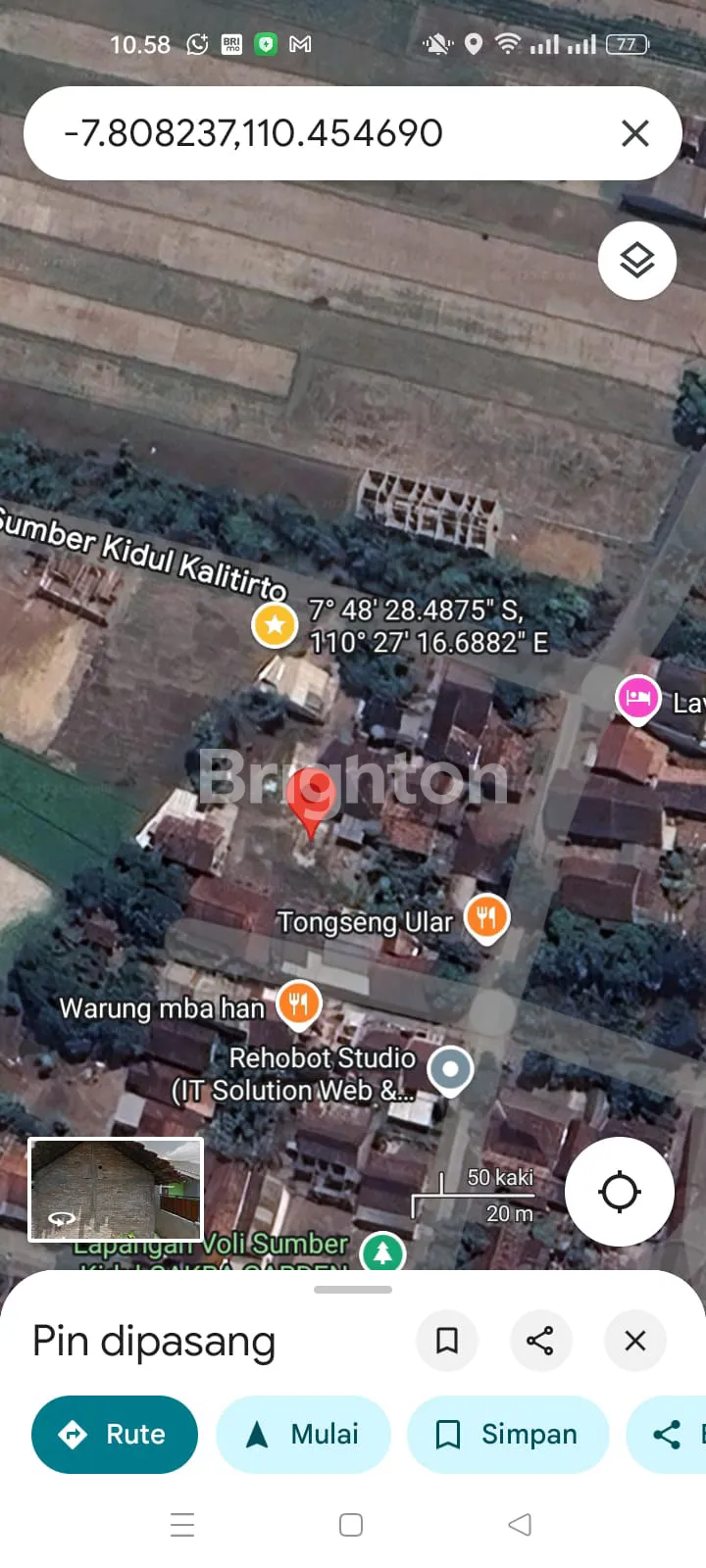
Task: Clear the coordinates in the search box
Action: point(635,133)
